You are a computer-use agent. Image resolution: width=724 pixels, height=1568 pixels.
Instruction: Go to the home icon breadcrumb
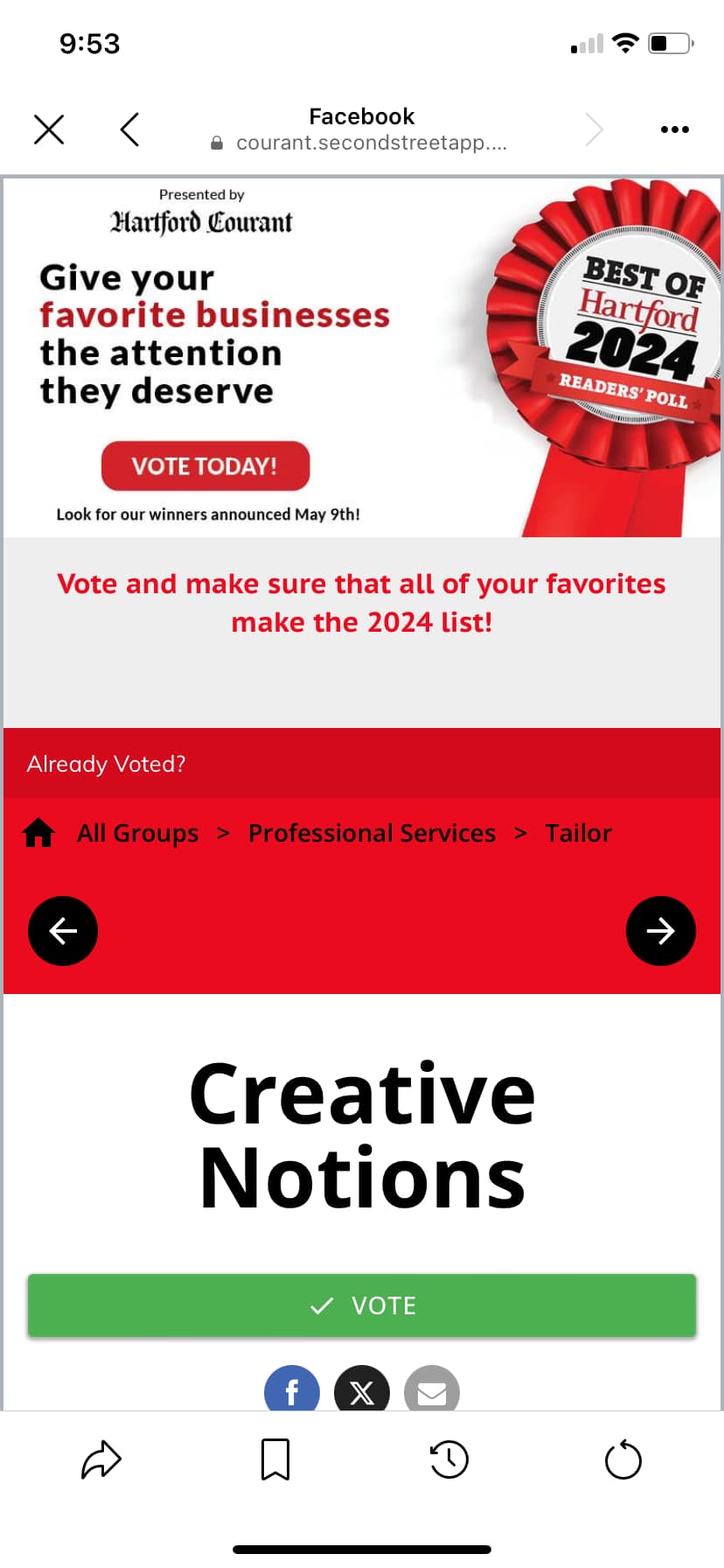[x=38, y=832]
